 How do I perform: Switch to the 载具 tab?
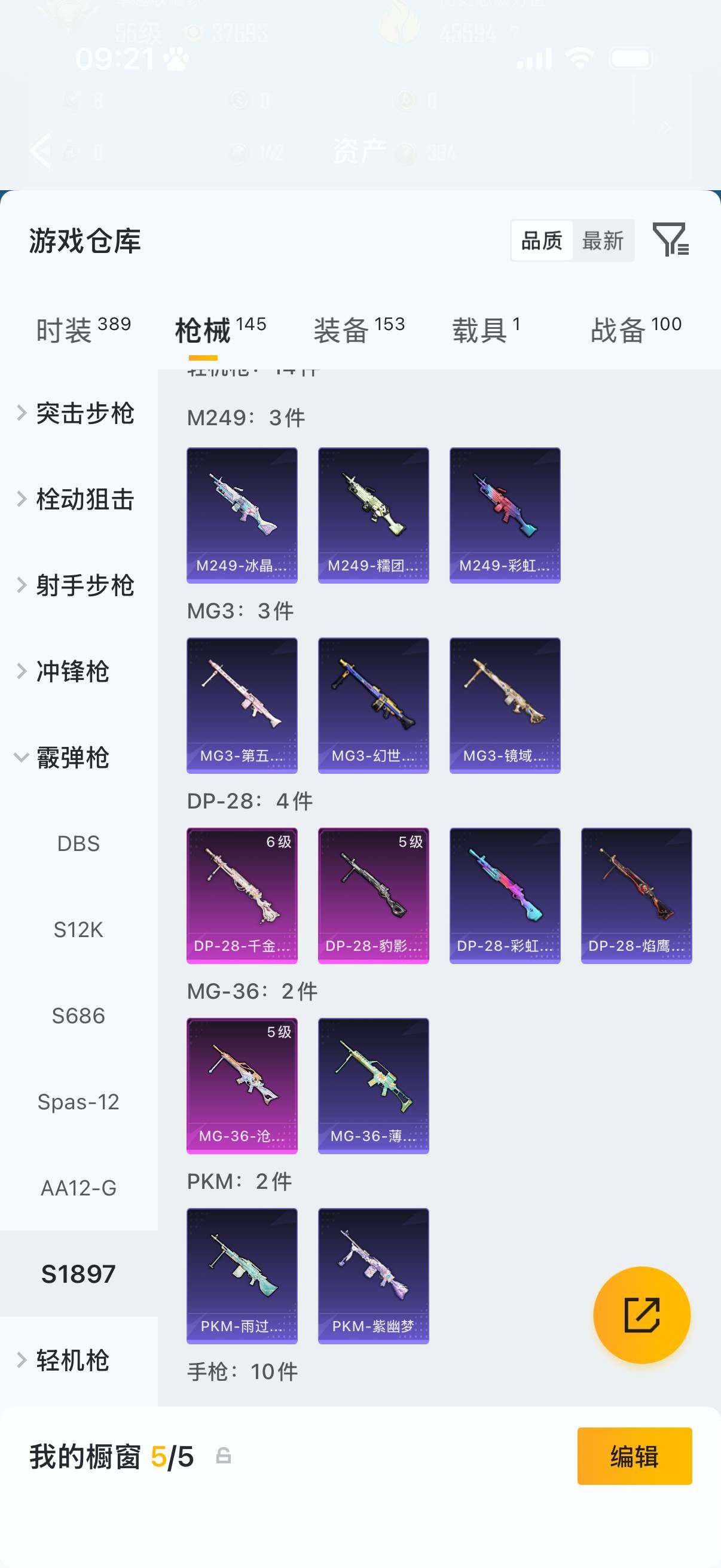(x=485, y=330)
